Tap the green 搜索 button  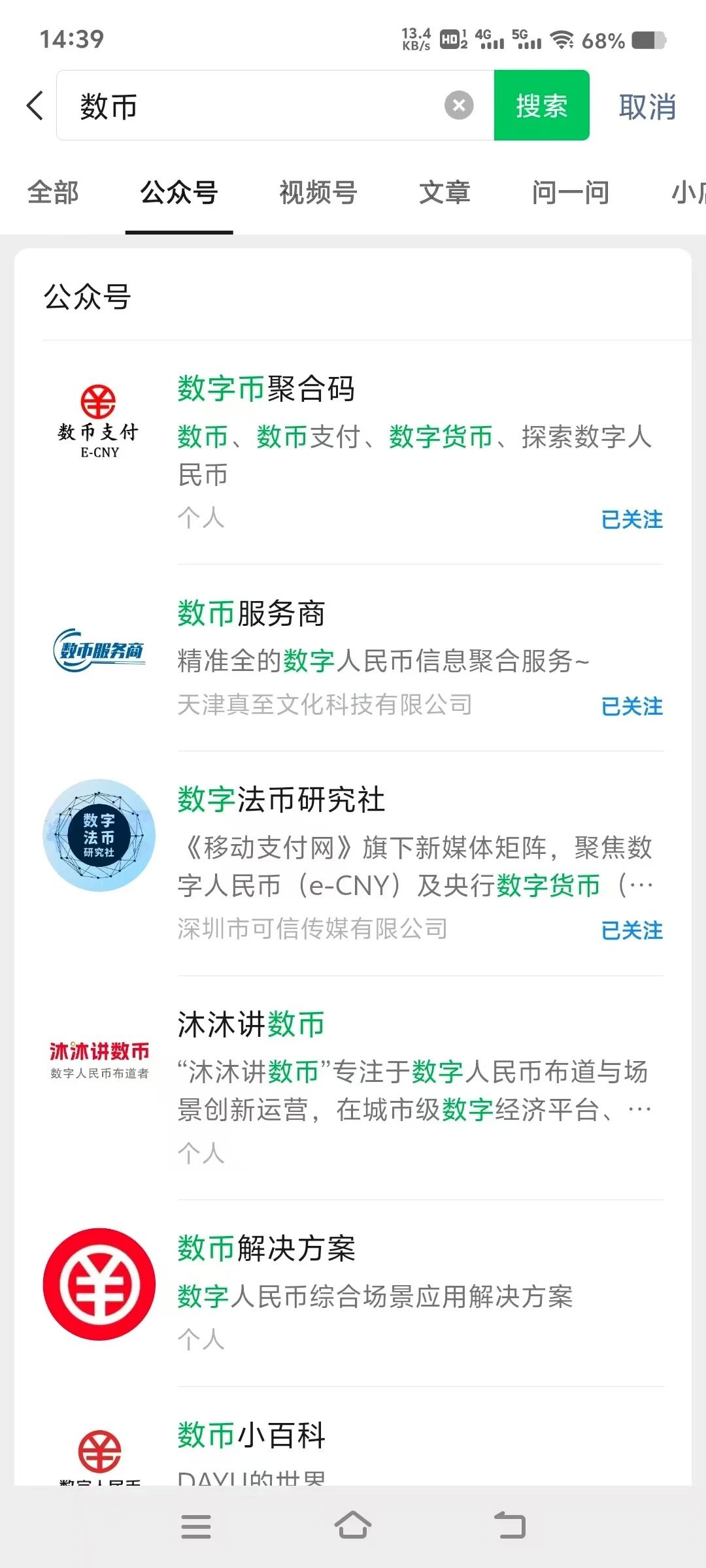[x=541, y=105]
